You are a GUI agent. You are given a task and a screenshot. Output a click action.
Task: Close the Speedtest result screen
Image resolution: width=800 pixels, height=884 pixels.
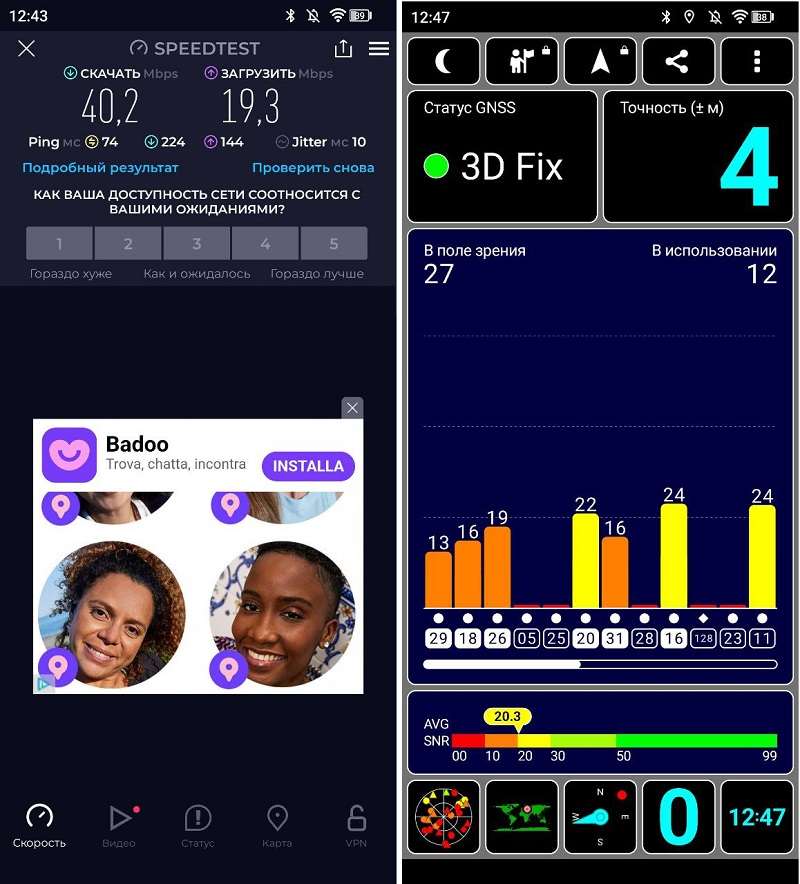[x=26, y=48]
